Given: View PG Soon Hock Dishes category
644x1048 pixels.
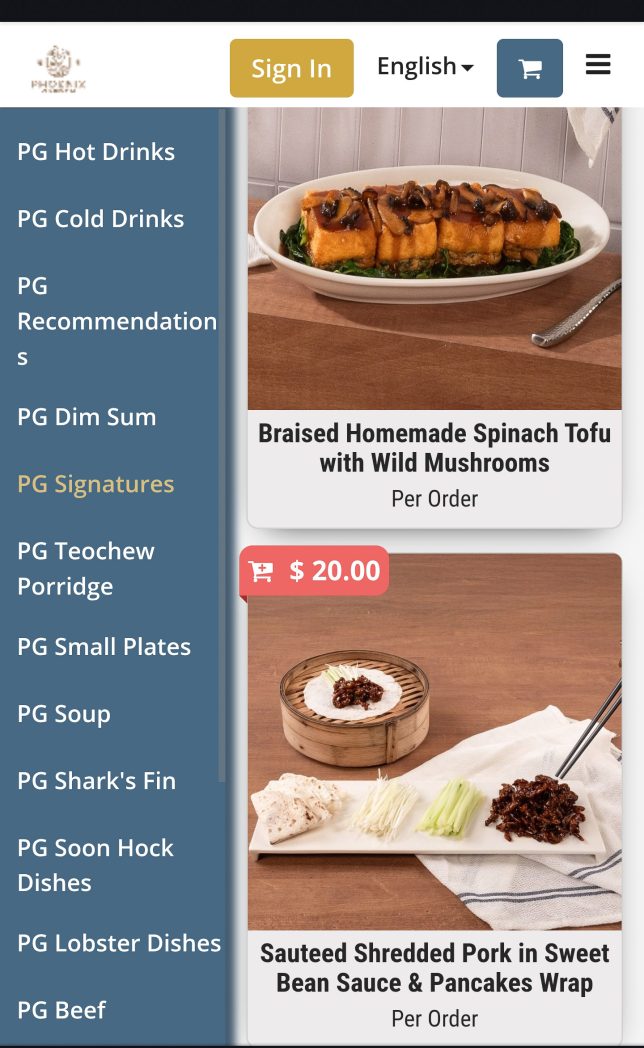Looking at the screenshot, I should (95, 865).
